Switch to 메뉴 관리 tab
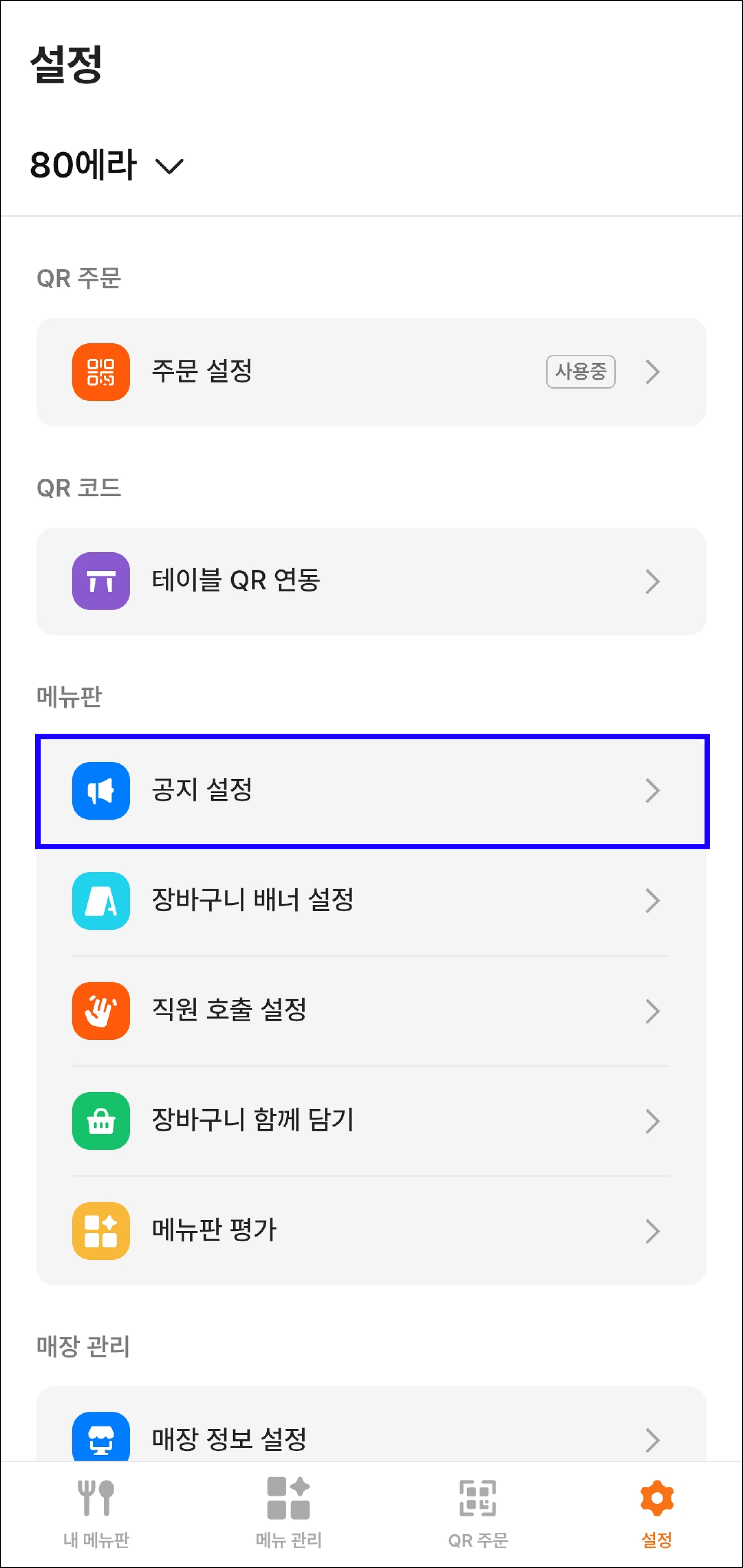The width and height of the screenshot is (743, 1568). pyautogui.click(x=288, y=1514)
